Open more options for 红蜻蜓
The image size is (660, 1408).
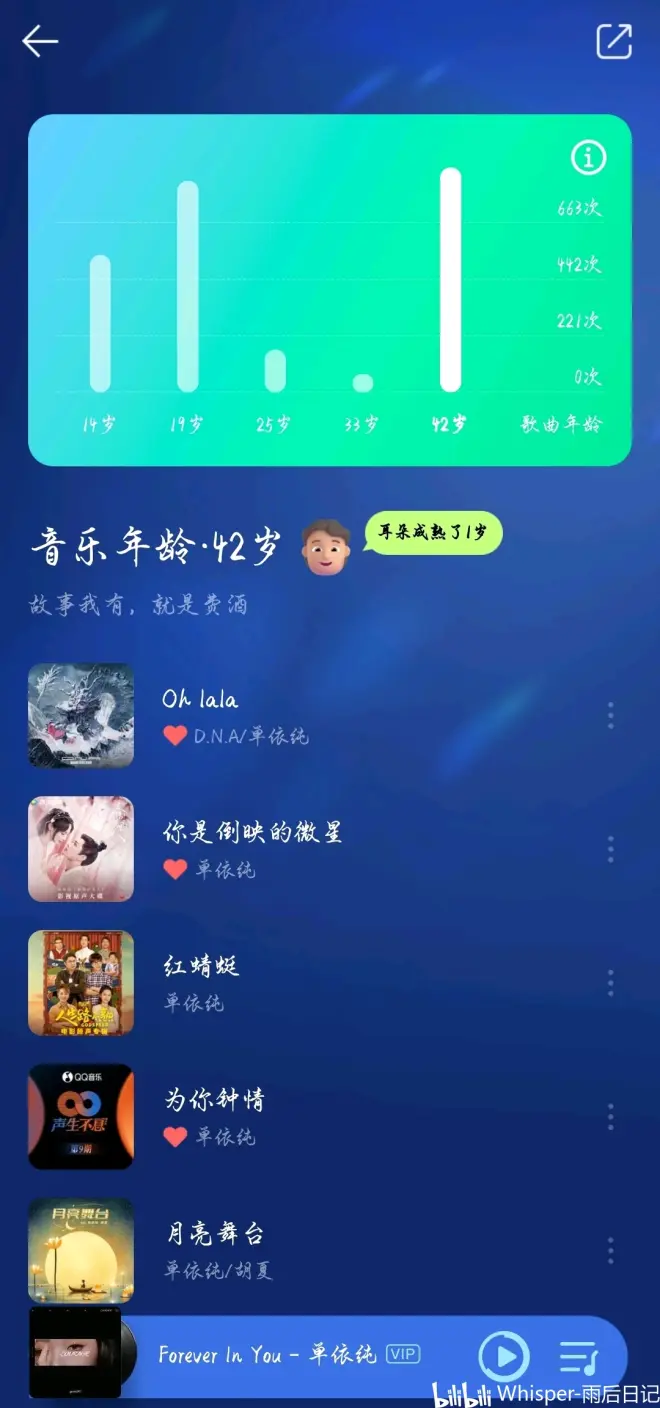tap(610, 982)
